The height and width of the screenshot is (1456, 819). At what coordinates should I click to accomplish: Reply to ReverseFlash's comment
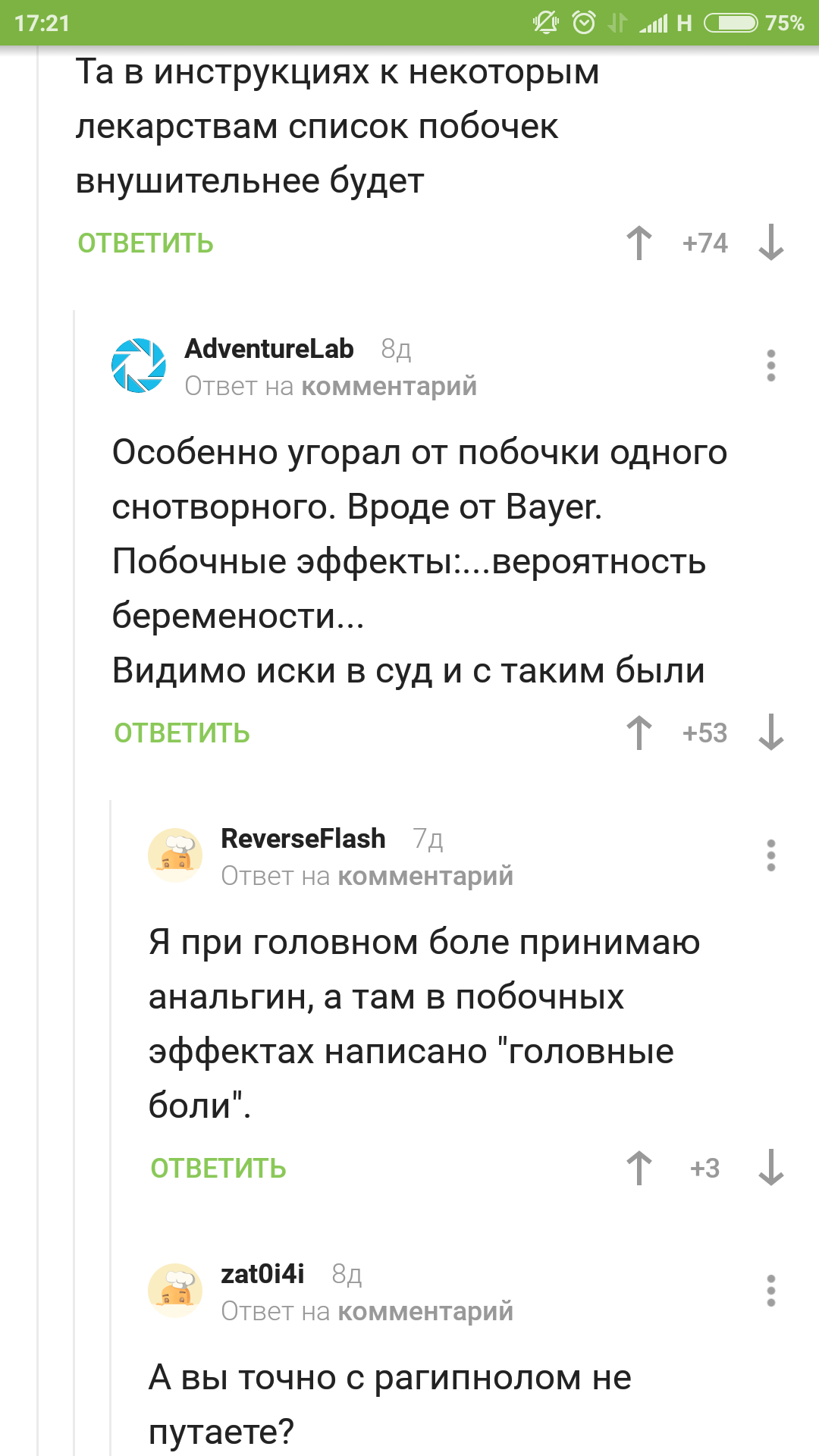coord(218,1169)
